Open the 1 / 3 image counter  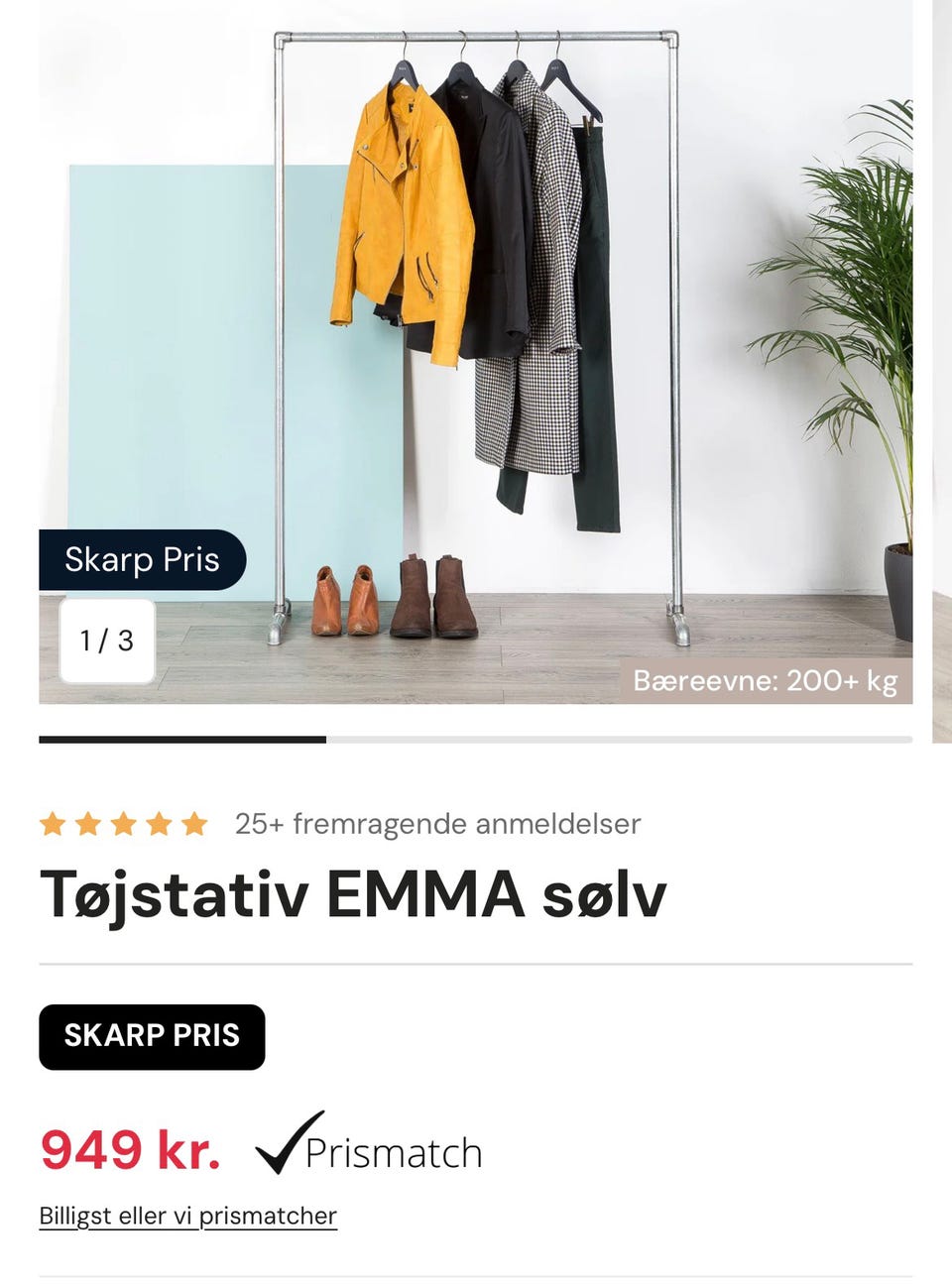coord(107,642)
